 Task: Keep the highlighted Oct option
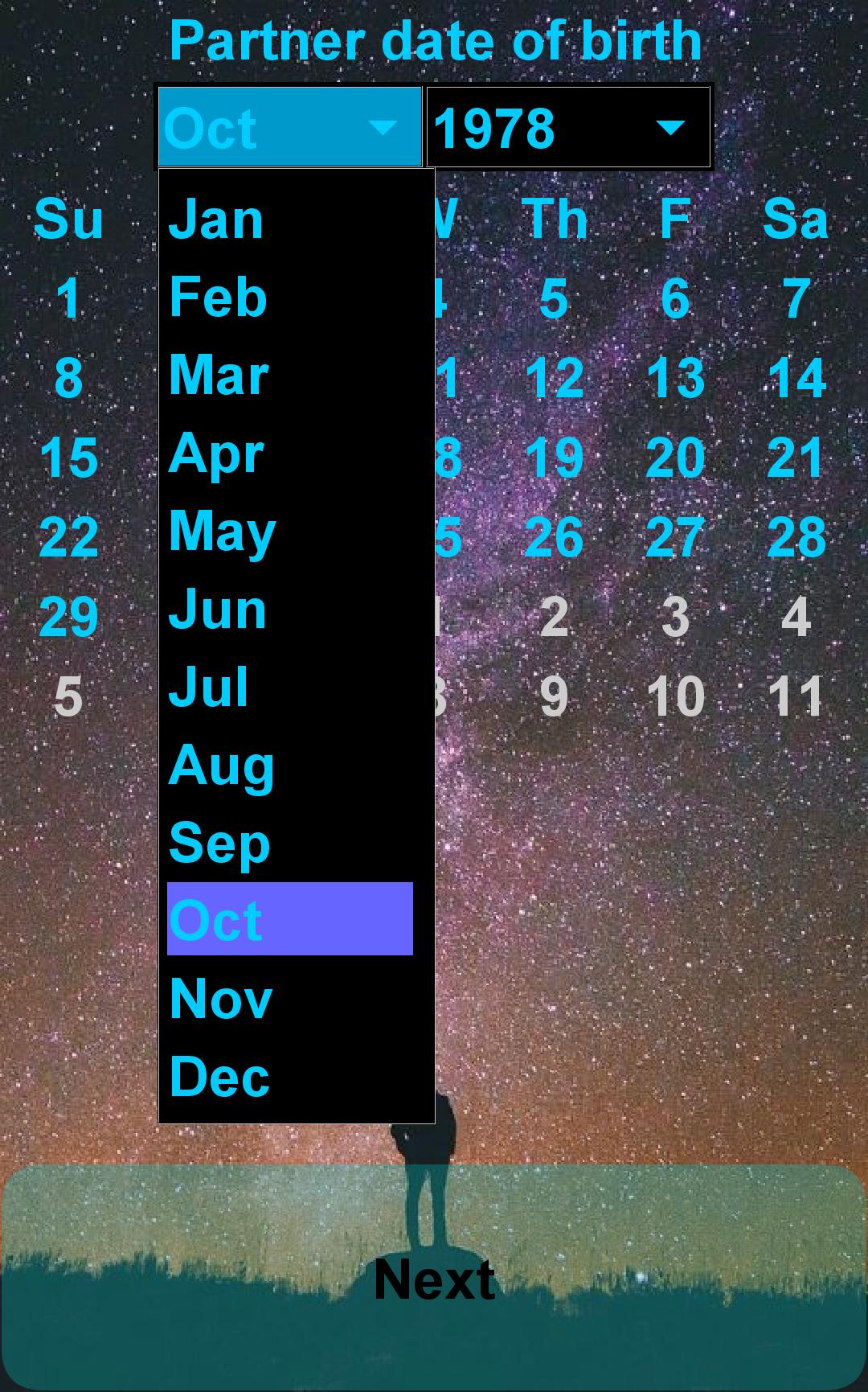click(x=289, y=919)
